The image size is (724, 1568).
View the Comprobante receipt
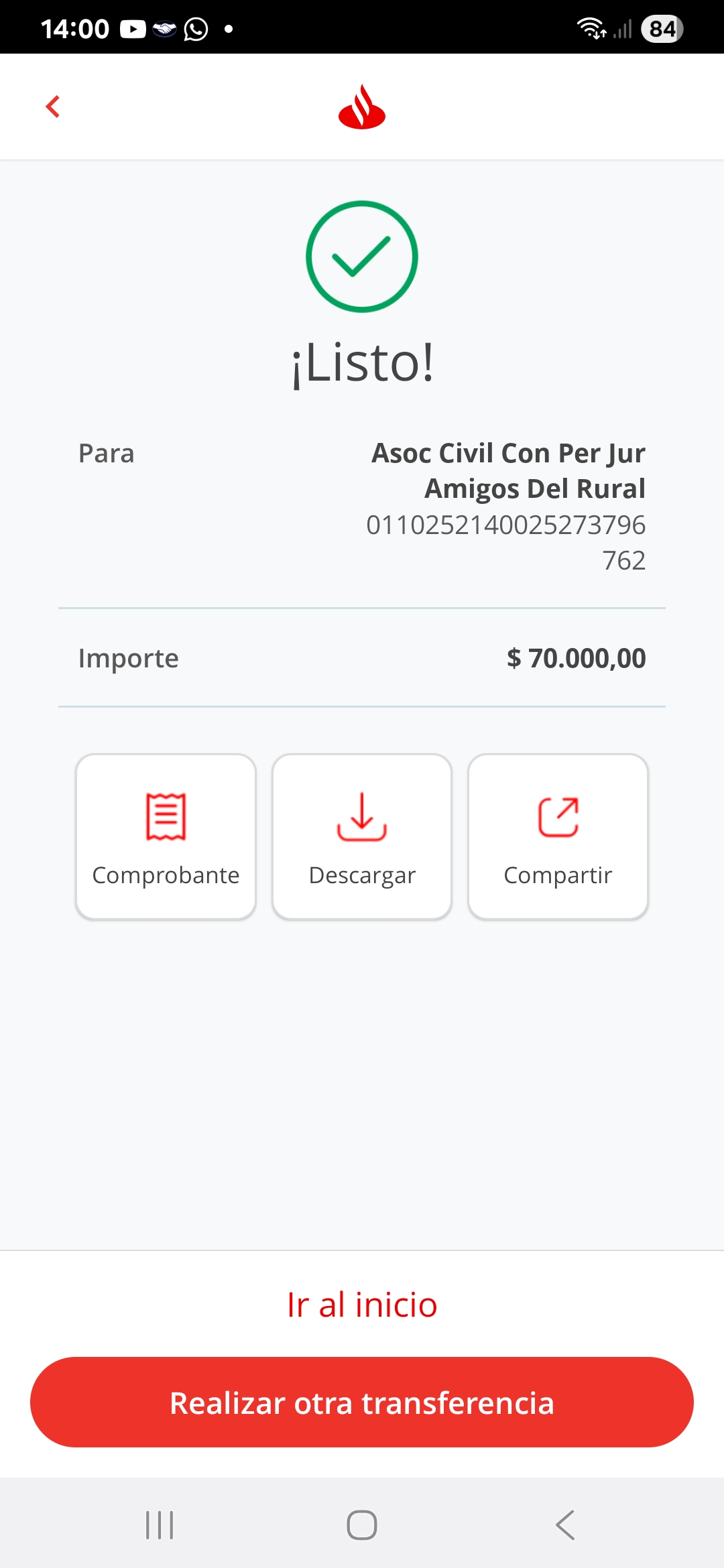click(x=166, y=836)
